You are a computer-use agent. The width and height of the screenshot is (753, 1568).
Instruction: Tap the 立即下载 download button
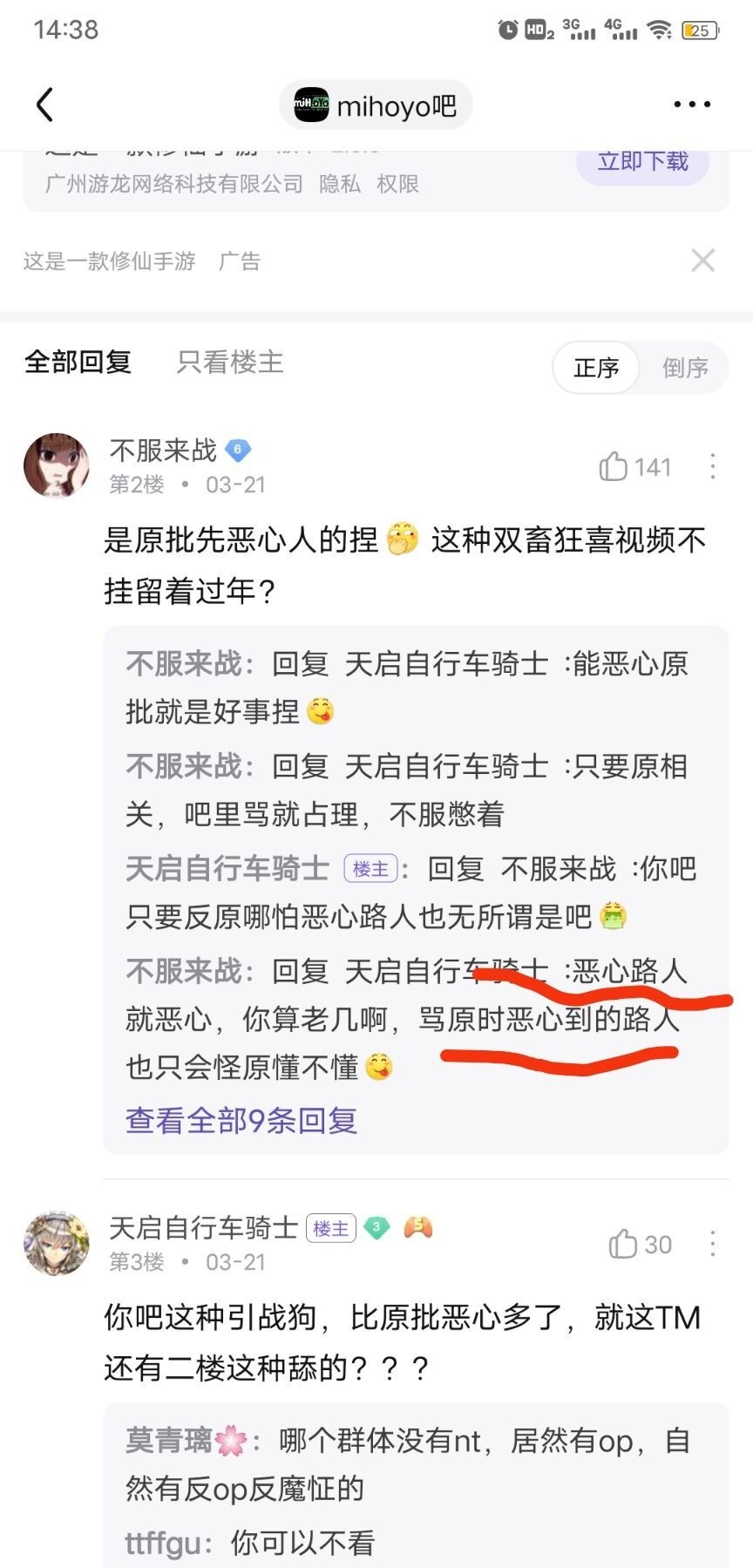[x=642, y=162]
